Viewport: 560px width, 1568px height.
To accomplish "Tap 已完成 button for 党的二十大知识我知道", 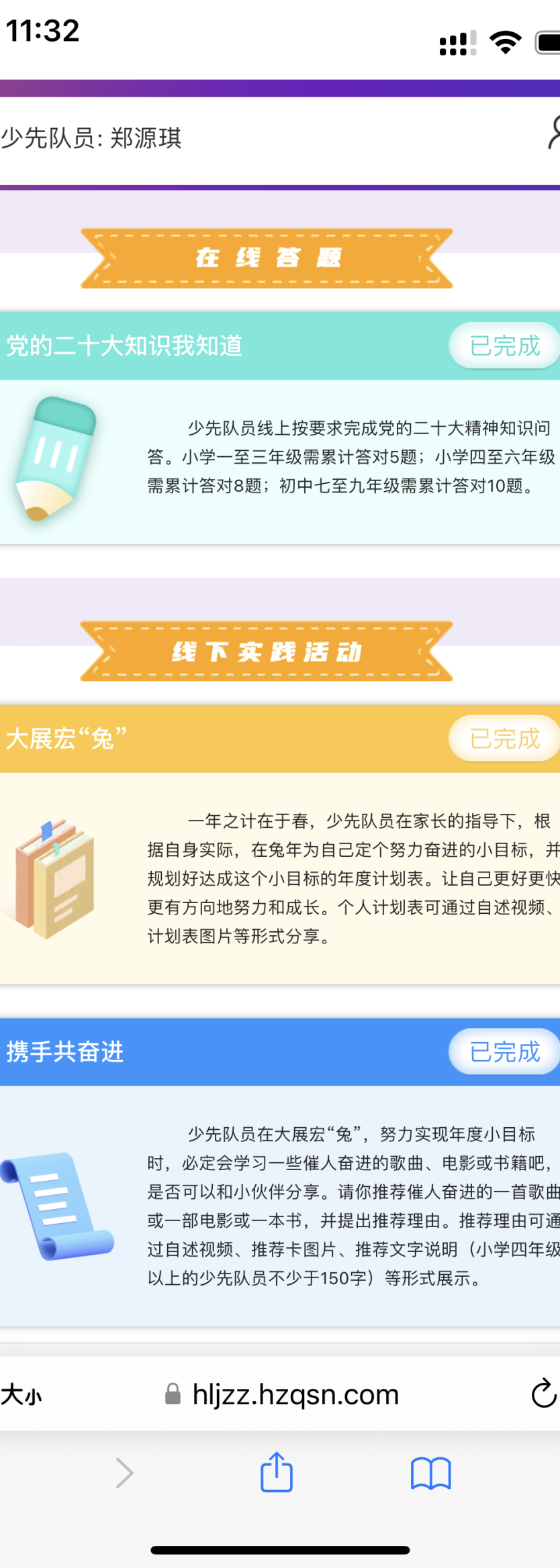I will pos(504,346).
